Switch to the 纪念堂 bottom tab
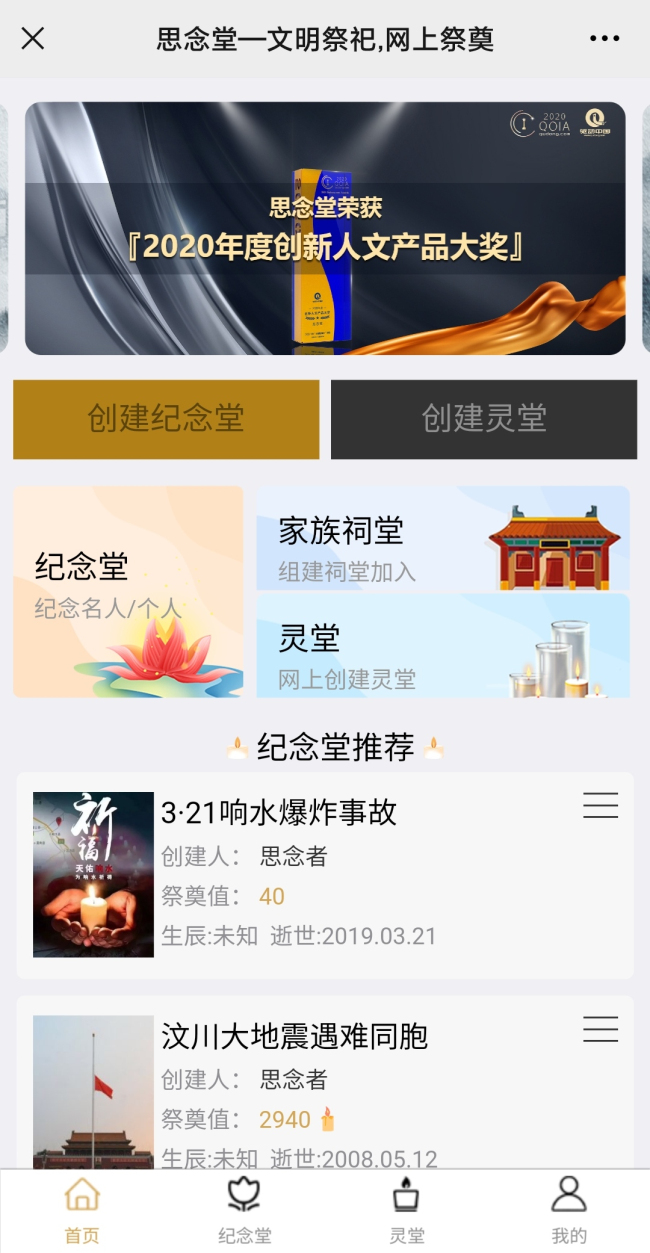The width and height of the screenshot is (650, 1253). pyautogui.click(x=244, y=1209)
